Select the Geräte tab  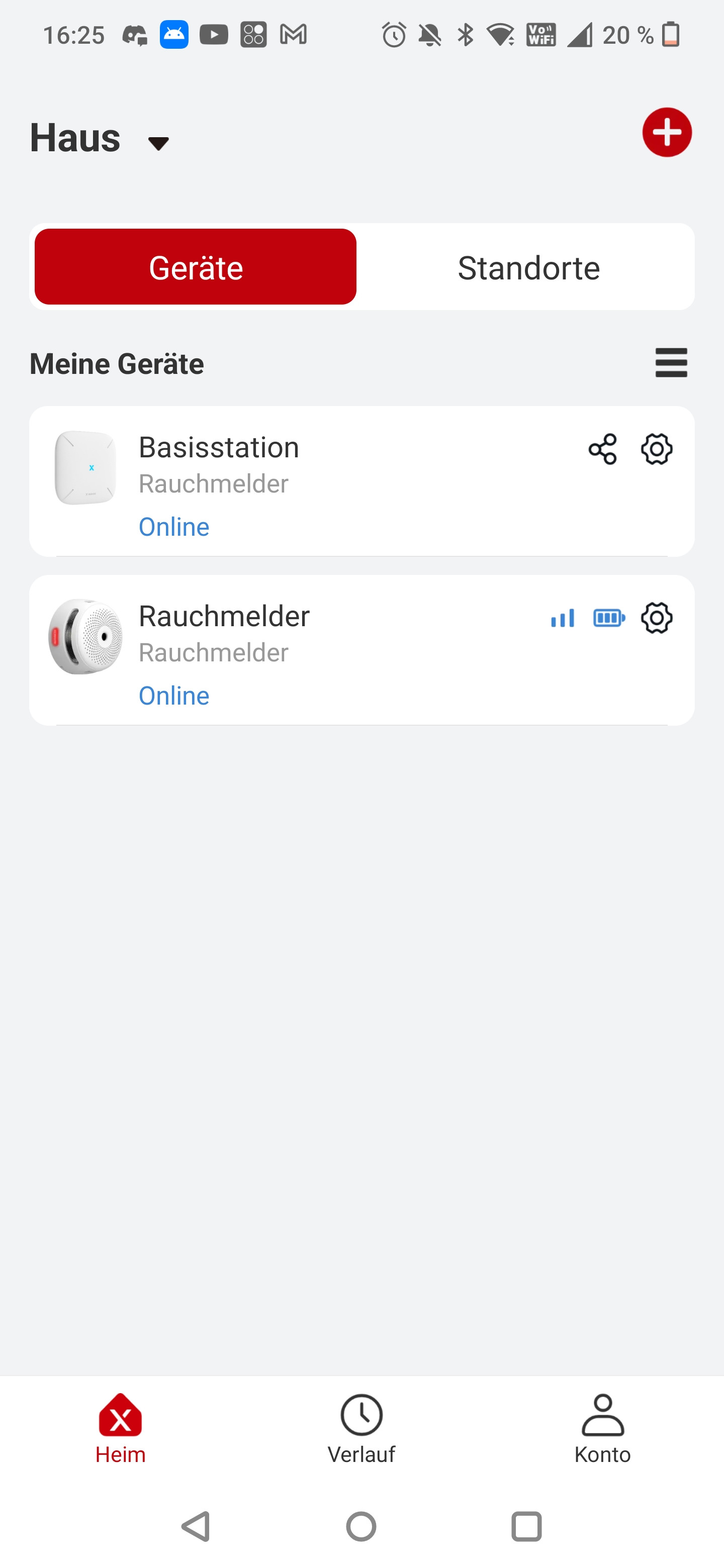(196, 267)
